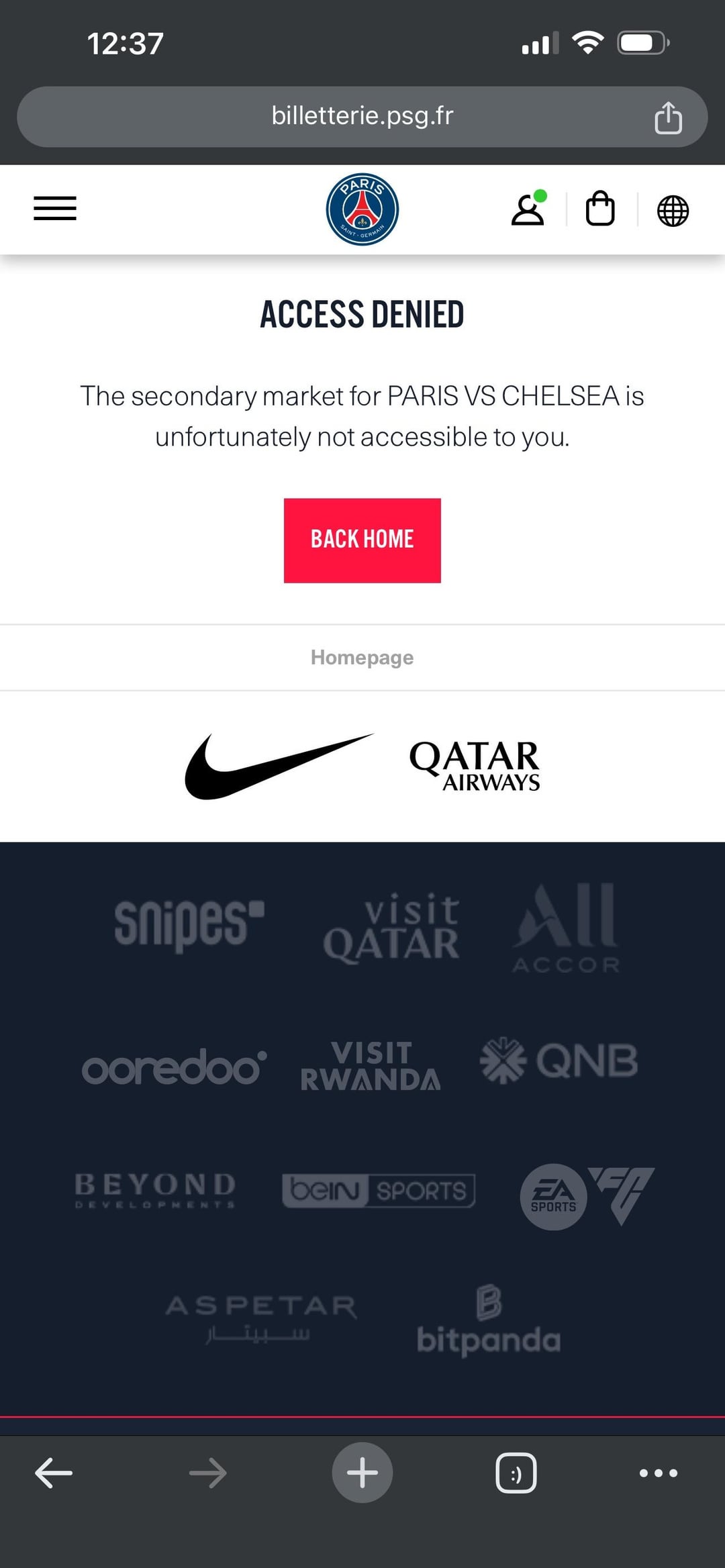Tap the BACK HOME button
Screen dimensions: 725x1568
[x=362, y=540]
